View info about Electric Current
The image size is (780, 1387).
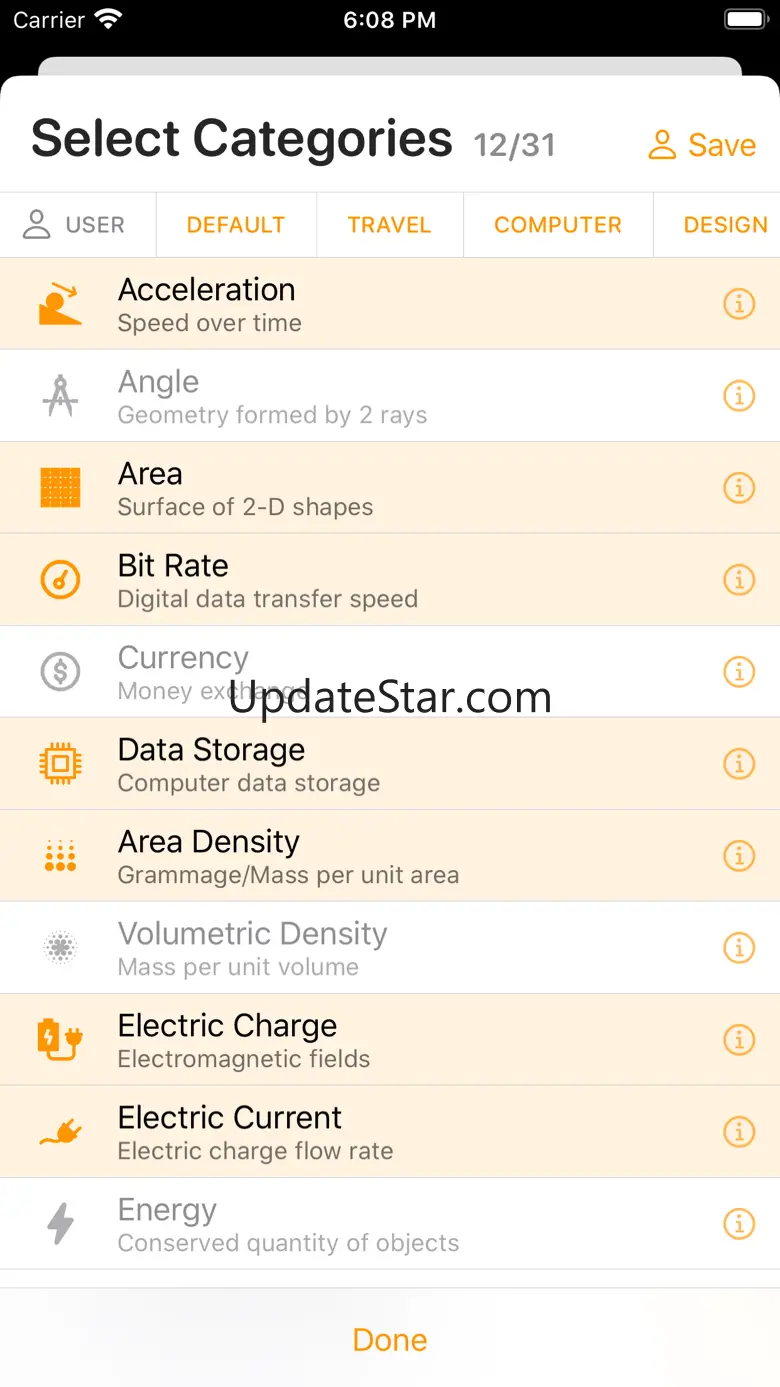pyautogui.click(x=739, y=1132)
